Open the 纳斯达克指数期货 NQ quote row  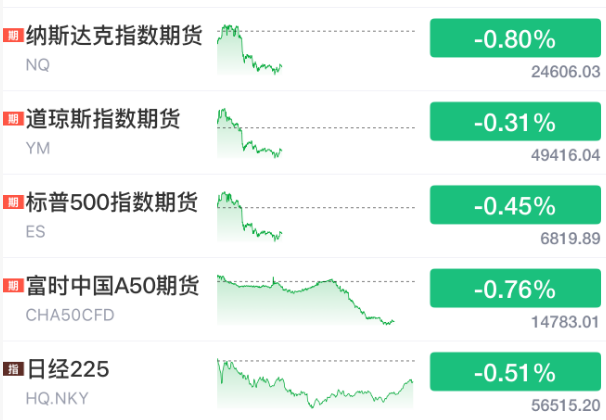(110, 37)
